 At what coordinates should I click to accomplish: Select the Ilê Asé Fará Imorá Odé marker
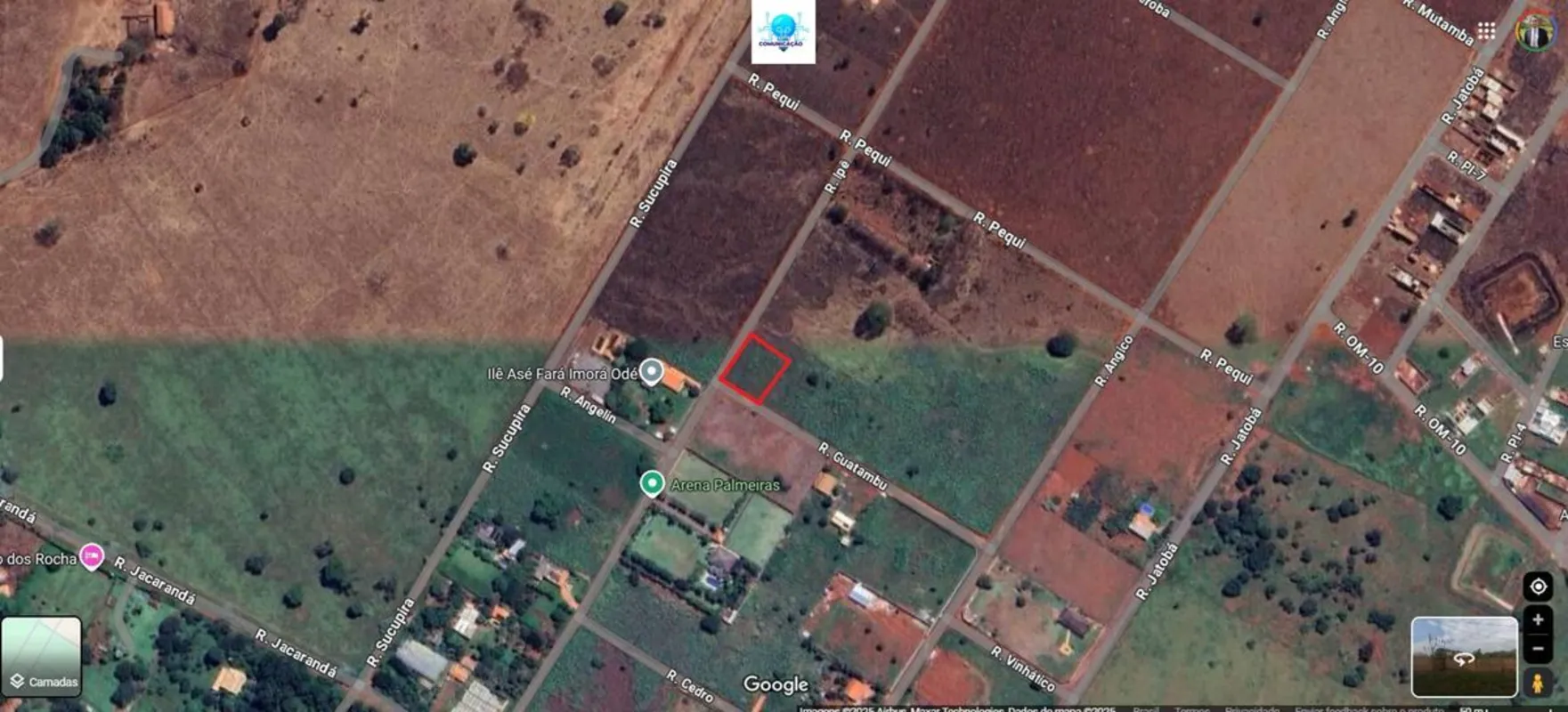click(652, 371)
